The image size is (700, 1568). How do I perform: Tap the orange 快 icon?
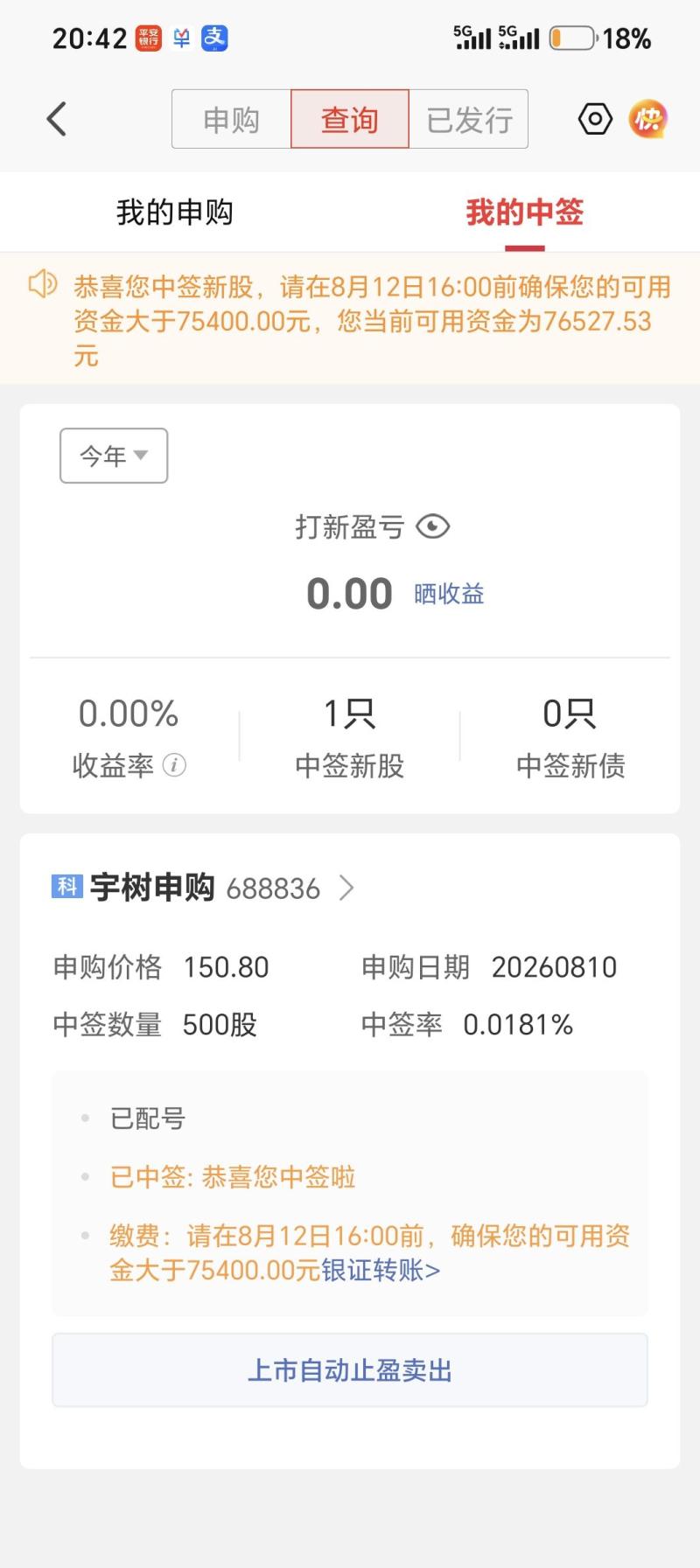tap(648, 119)
